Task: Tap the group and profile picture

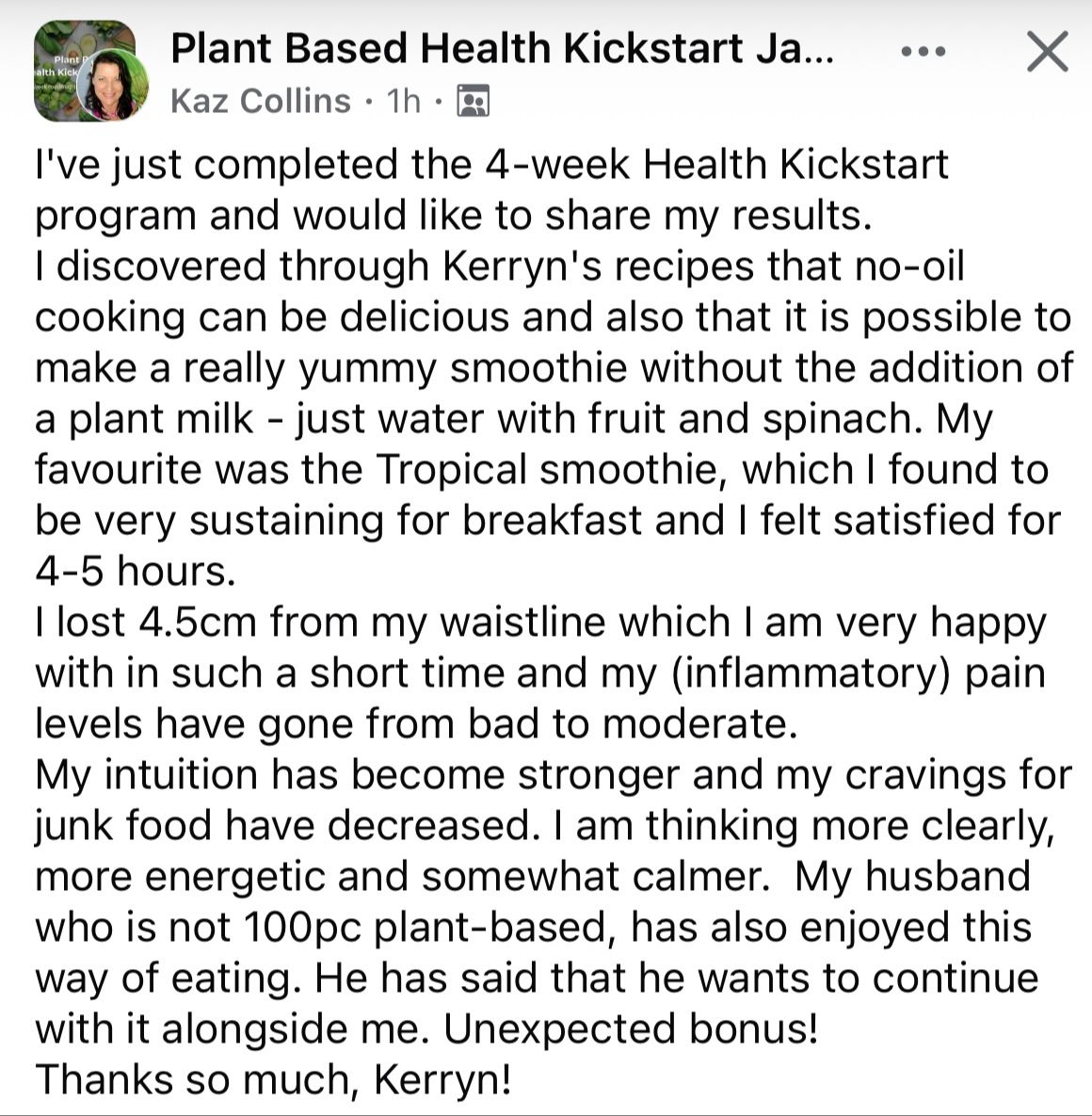Action: pyautogui.click(x=90, y=73)
